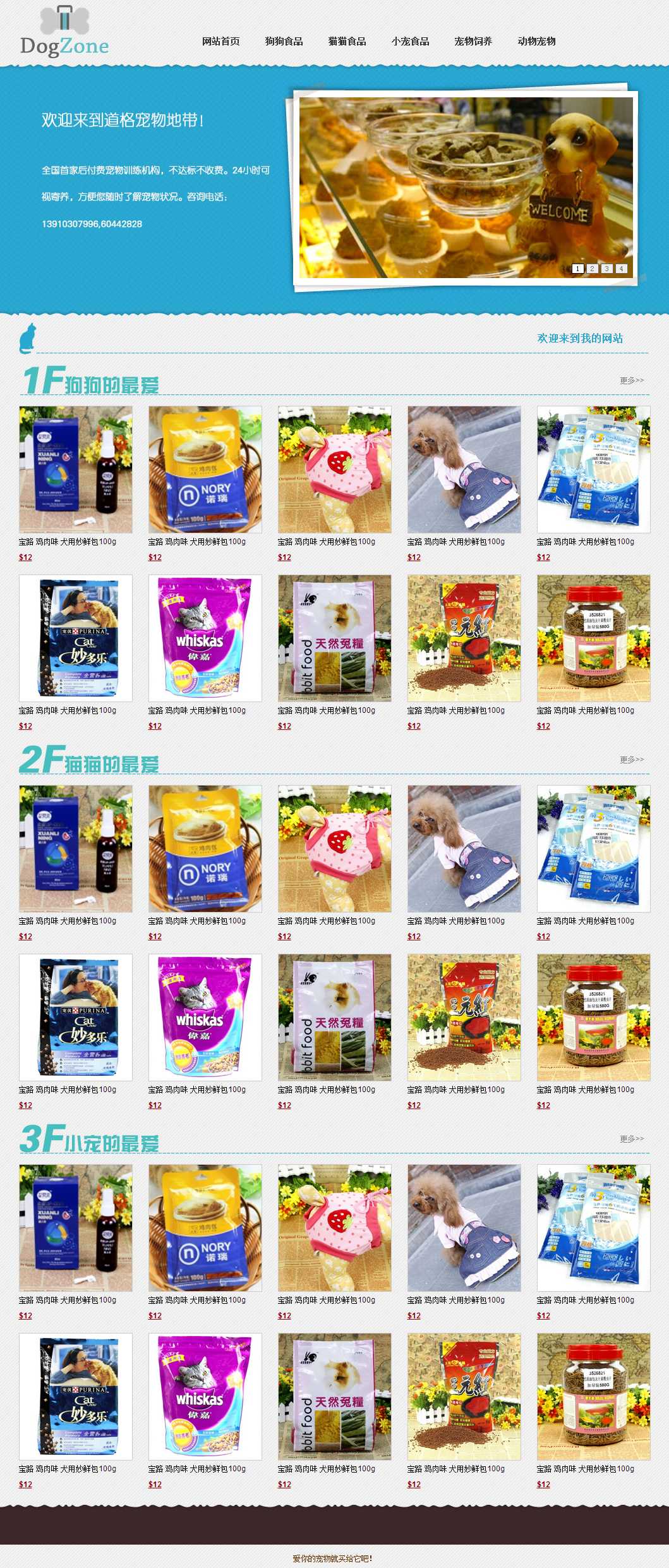669x1568 pixels.
Task: Open the 网站首页 nav item
Action: (x=220, y=41)
